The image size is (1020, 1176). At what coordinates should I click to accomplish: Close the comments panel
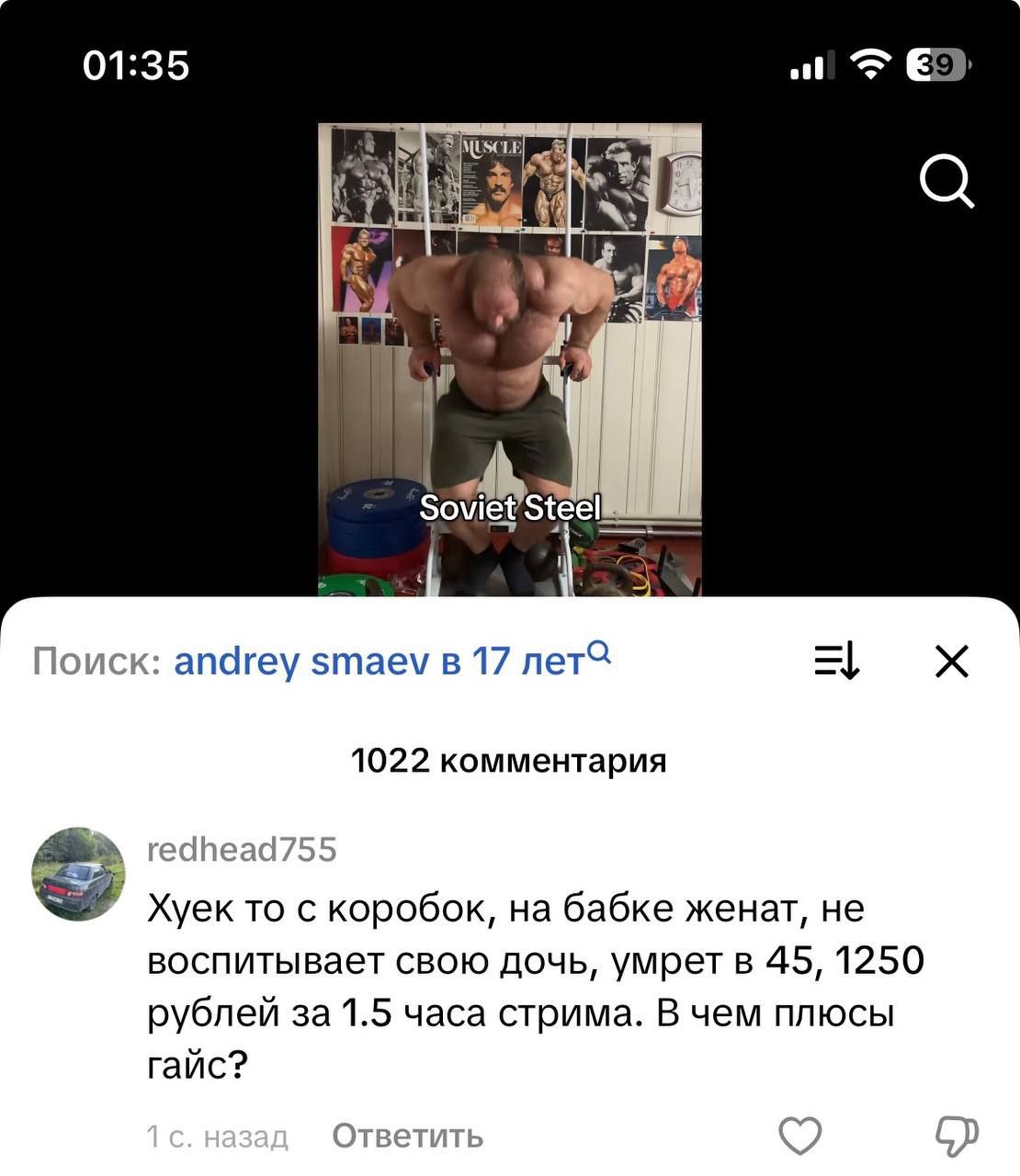952,661
